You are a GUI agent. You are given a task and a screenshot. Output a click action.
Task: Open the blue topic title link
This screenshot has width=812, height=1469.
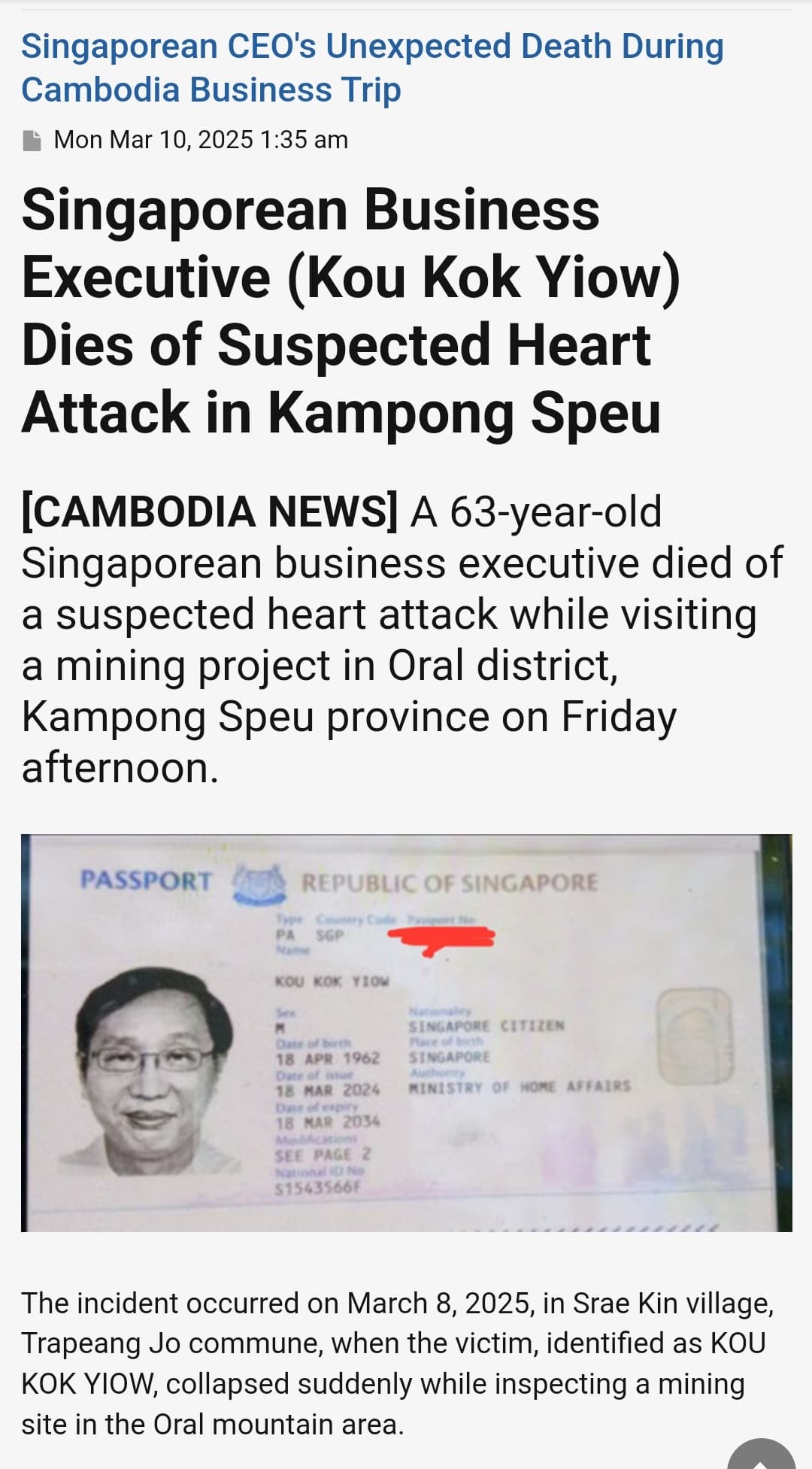372,68
